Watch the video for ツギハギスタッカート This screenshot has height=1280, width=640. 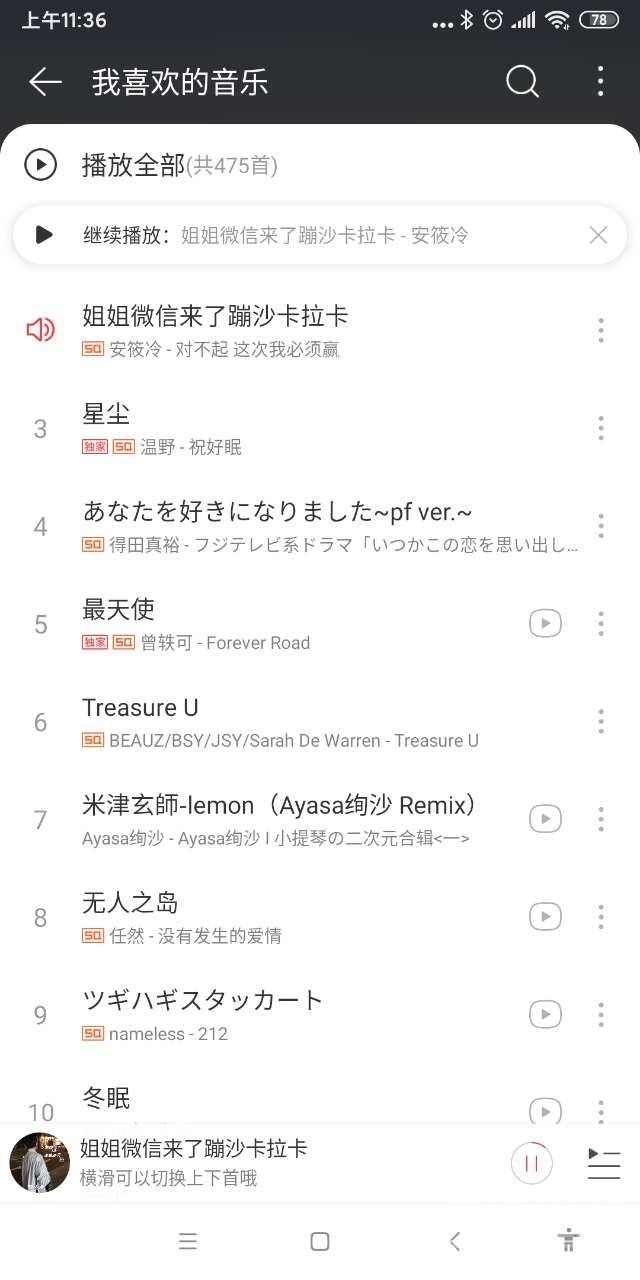tap(545, 1014)
